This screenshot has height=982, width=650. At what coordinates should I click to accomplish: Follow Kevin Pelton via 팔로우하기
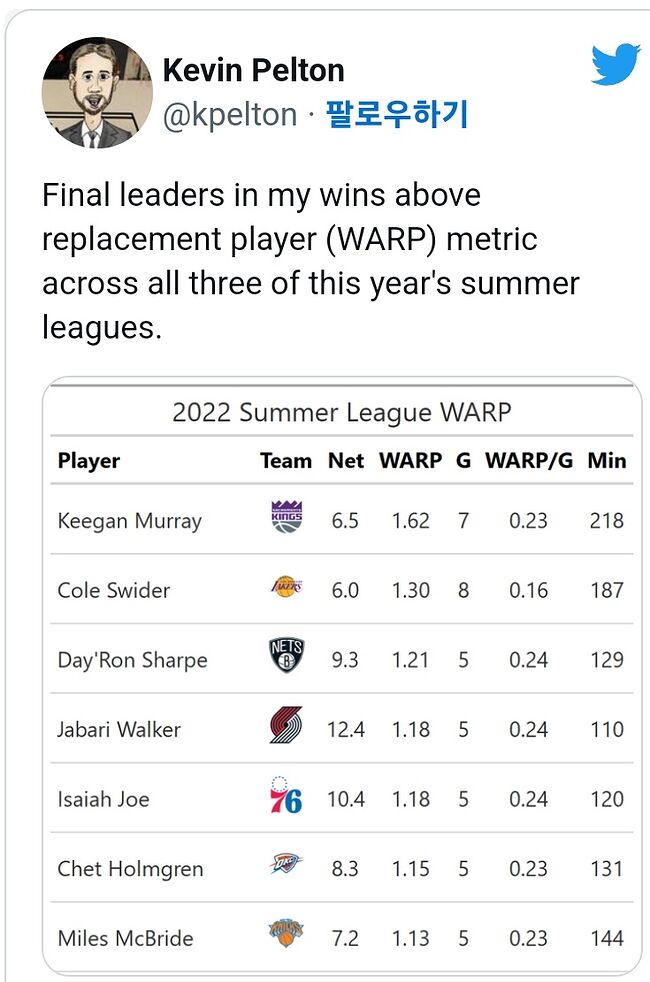397,115
